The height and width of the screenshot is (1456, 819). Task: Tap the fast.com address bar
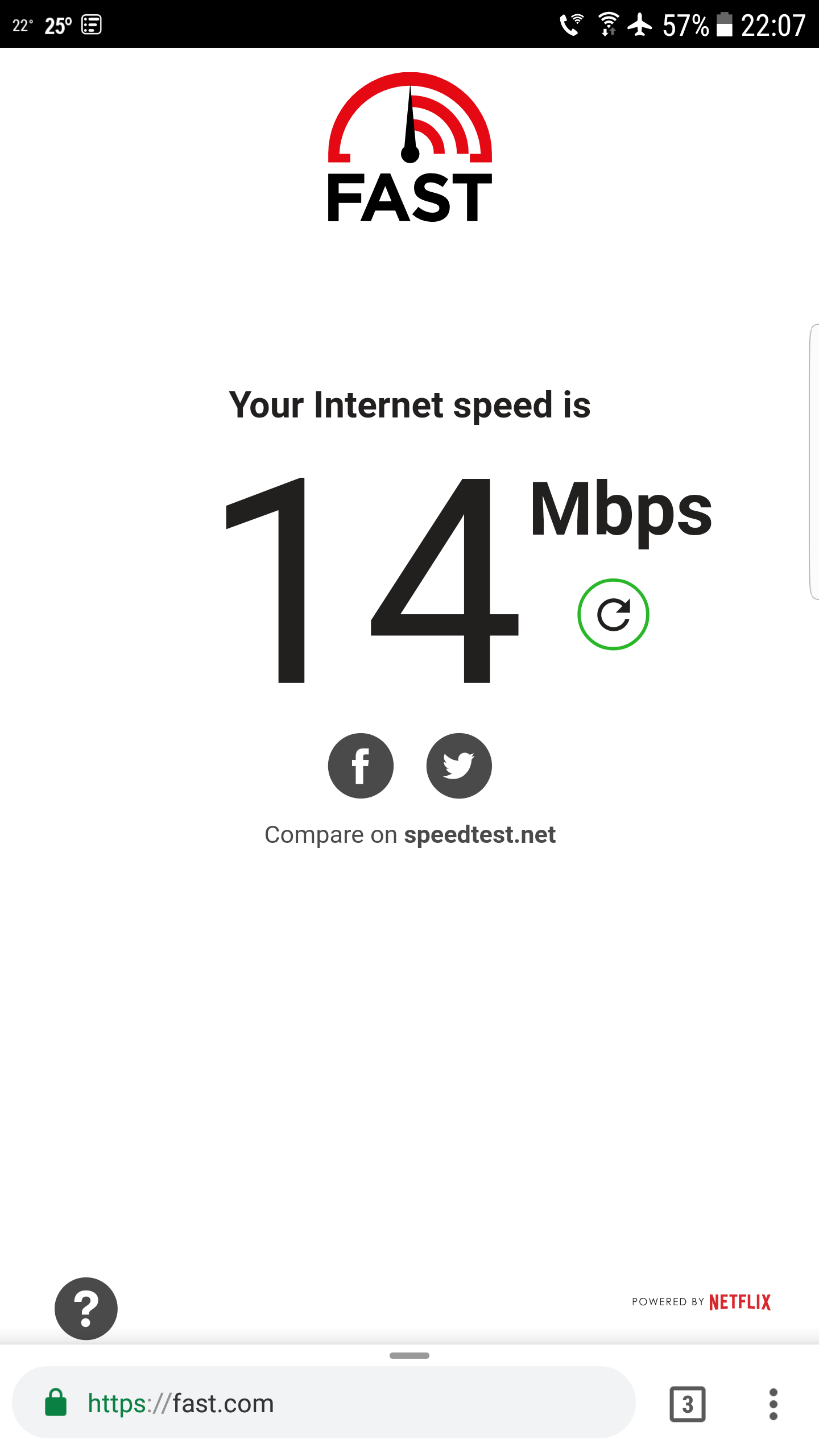[323, 1404]
